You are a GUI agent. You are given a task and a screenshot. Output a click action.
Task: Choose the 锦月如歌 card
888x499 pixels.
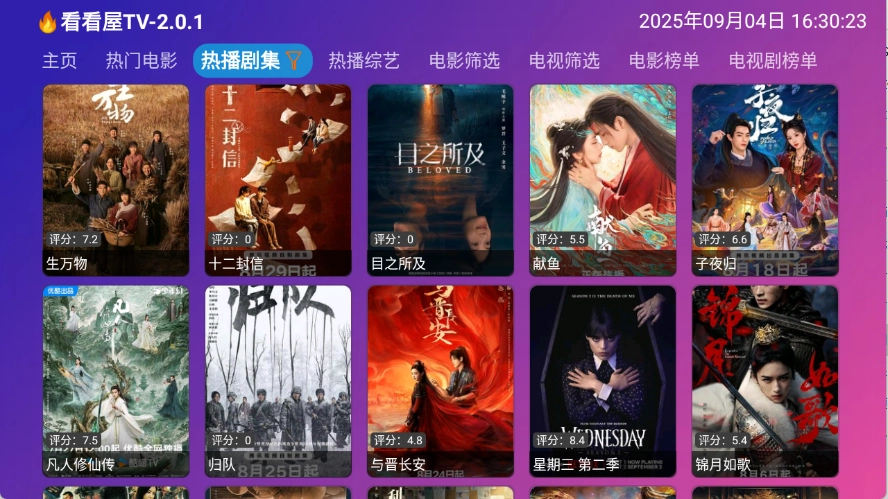point(765,381)
